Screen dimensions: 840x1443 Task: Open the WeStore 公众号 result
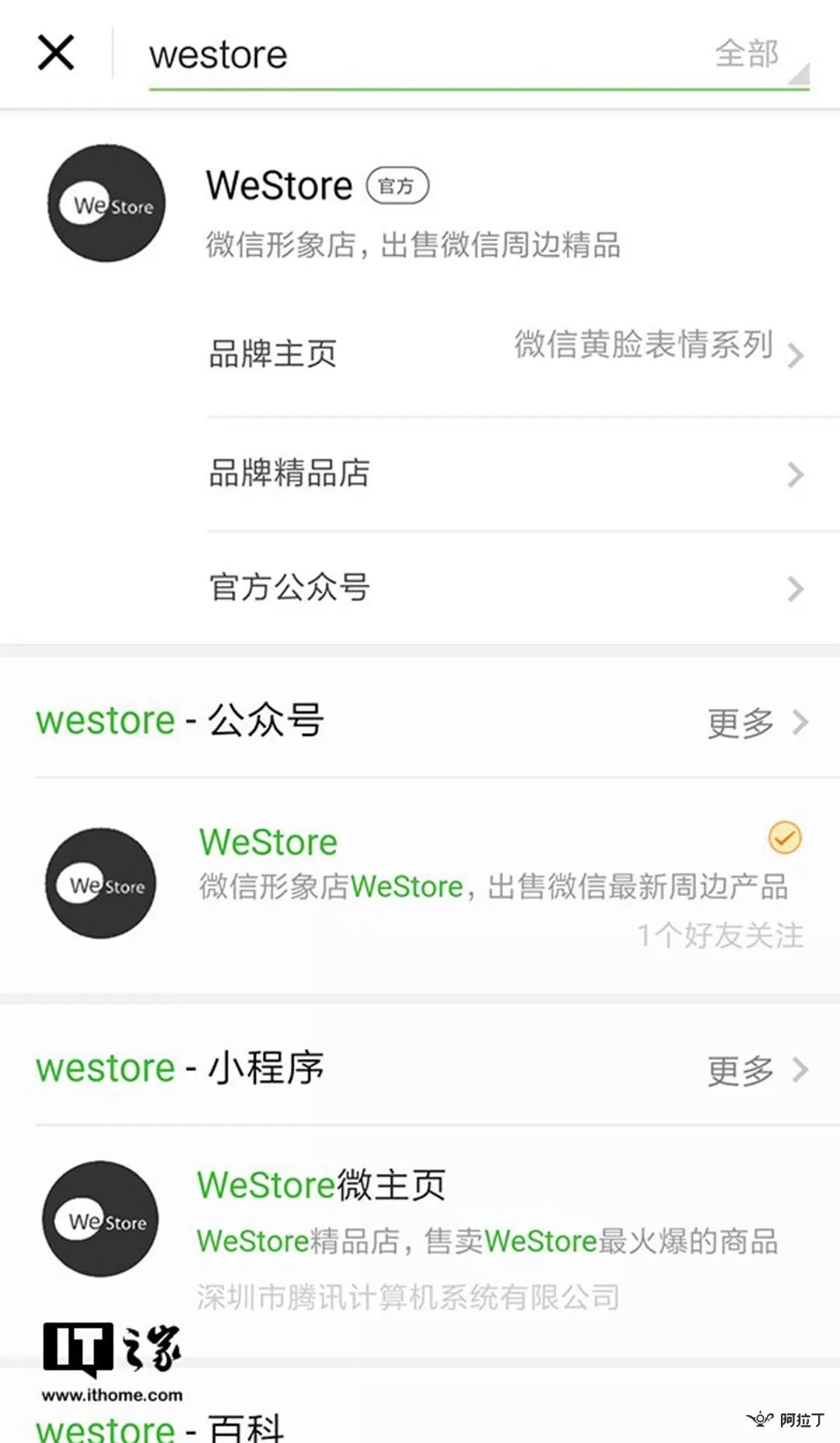tap(420, 885)
